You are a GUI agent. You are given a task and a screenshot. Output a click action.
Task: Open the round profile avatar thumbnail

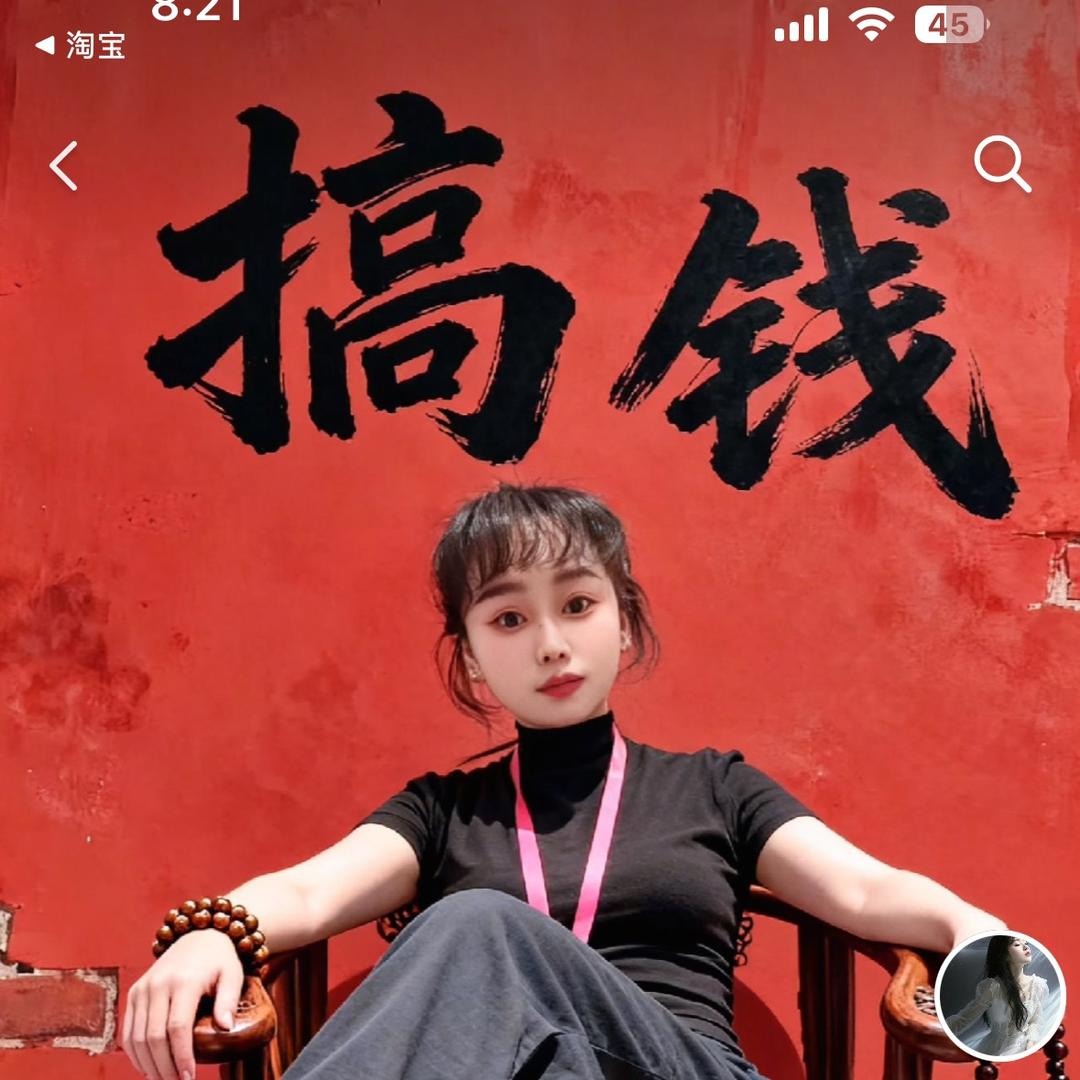(x=999, y=995)
